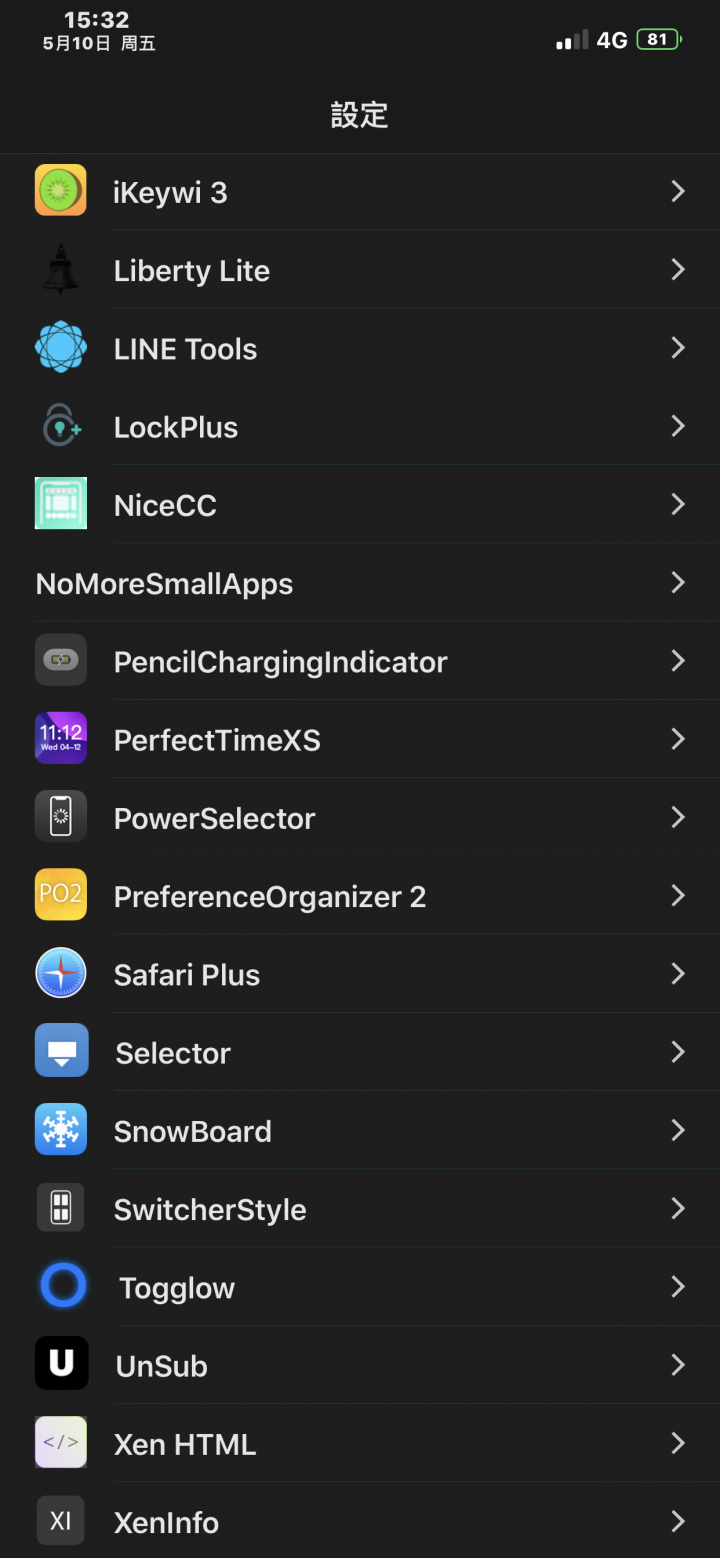Tap the PerfectTimeXS entry
The image size is (720, 1558).
[360, 740]
